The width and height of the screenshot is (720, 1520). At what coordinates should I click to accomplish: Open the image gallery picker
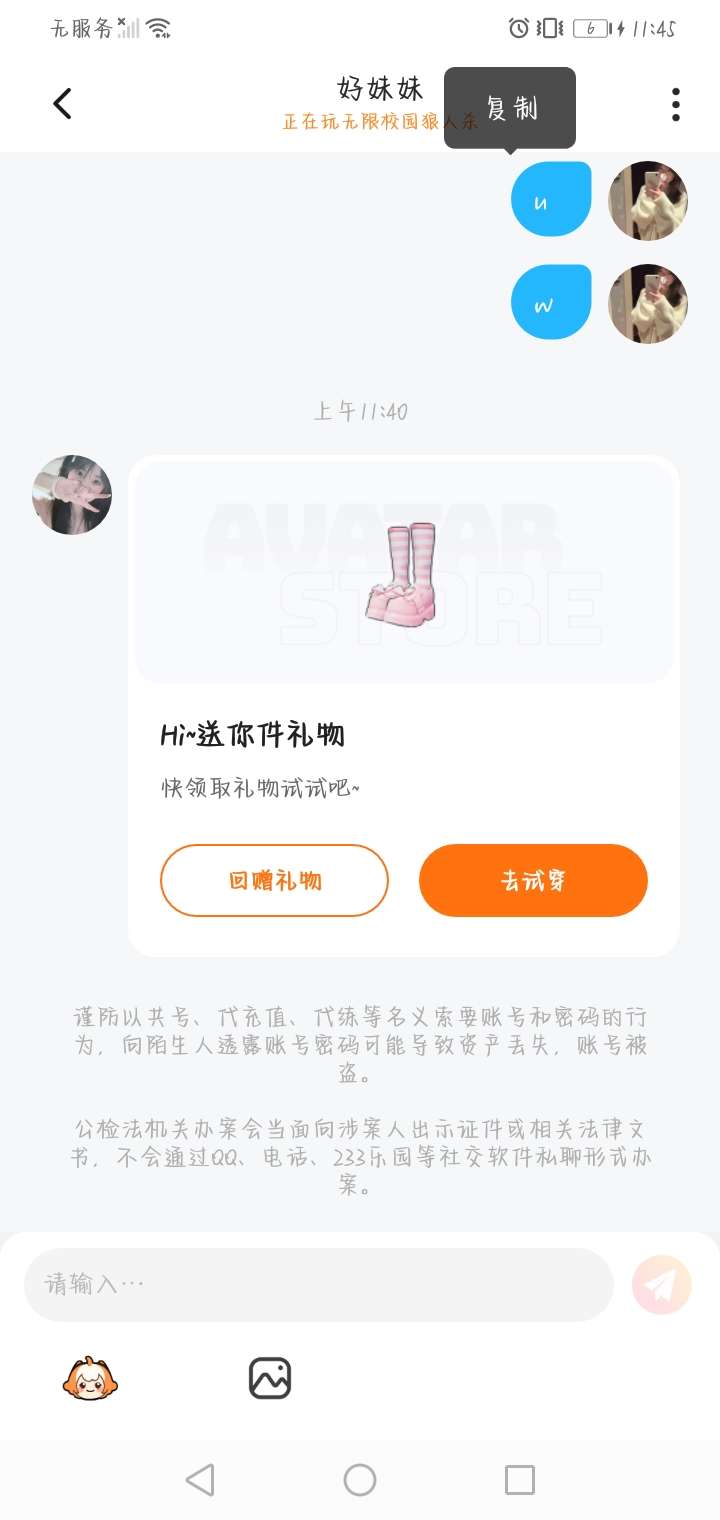coord(270,1378)
